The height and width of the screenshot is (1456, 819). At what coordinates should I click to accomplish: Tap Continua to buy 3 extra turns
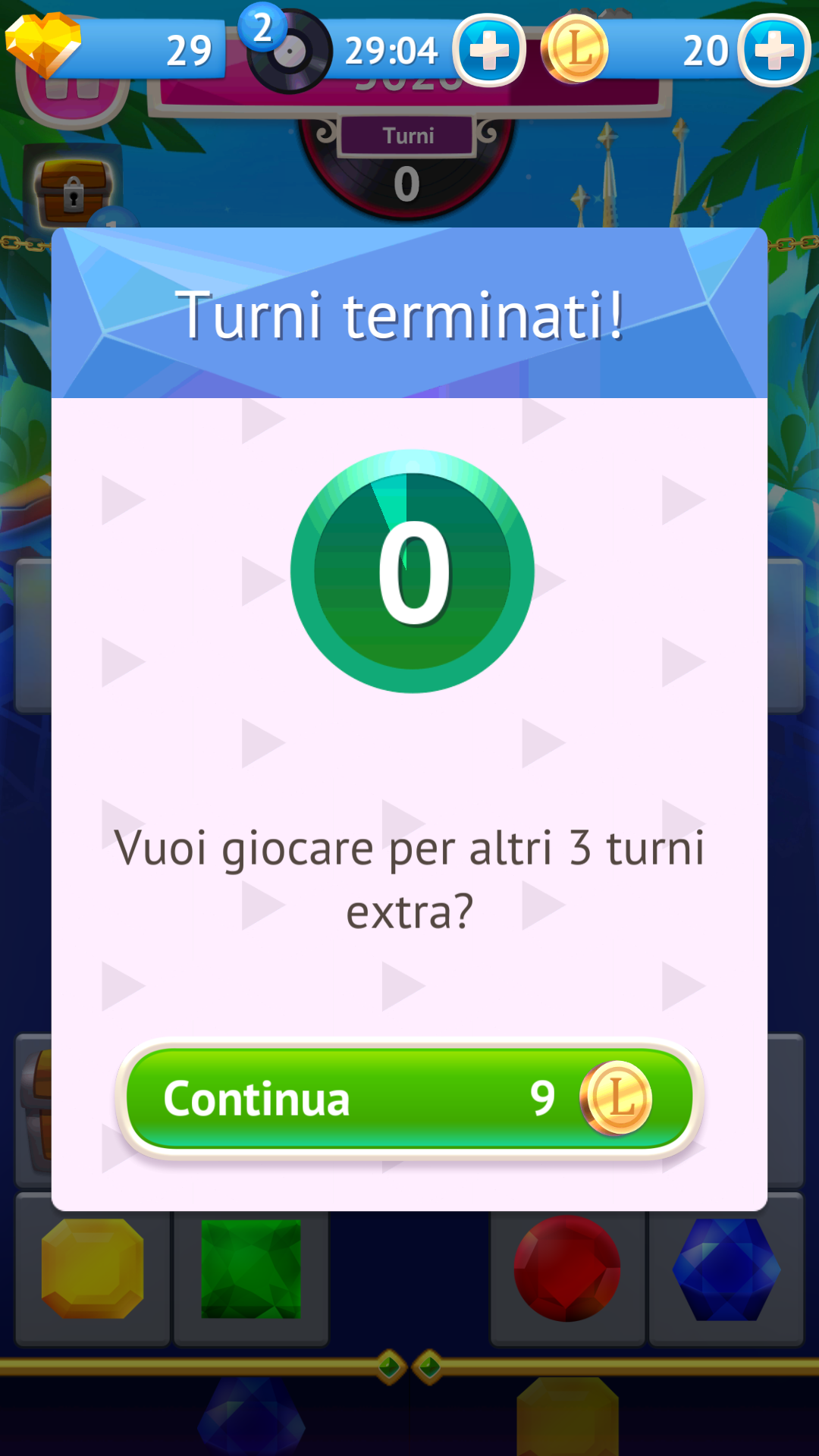click(409, 1098)
